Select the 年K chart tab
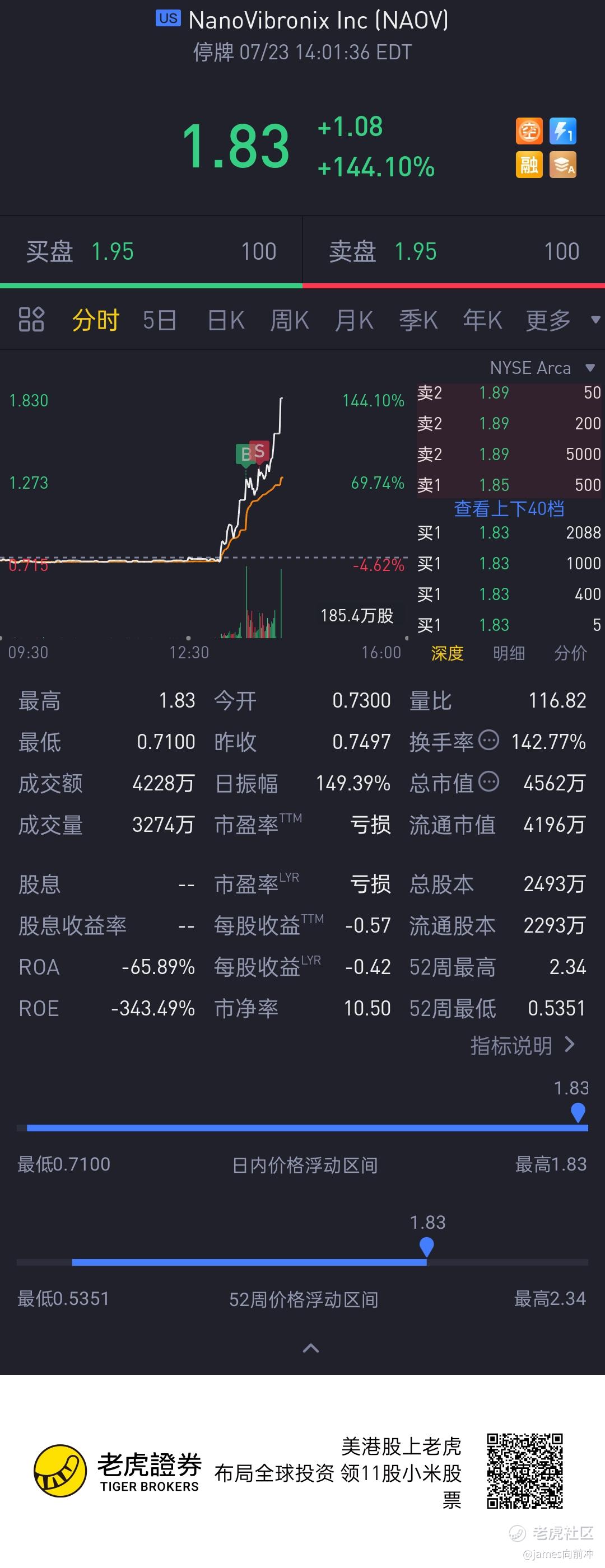This screenshot has height=1568, width=605. [482, 320]
